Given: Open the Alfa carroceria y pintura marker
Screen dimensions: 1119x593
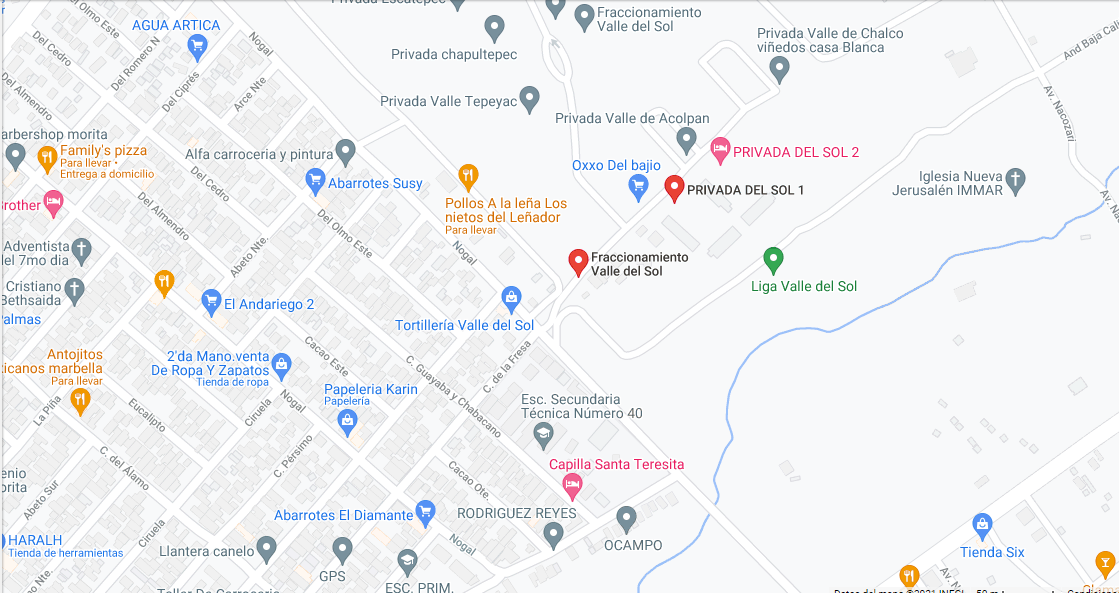Looking at the screenshot, I should point(345,152).
